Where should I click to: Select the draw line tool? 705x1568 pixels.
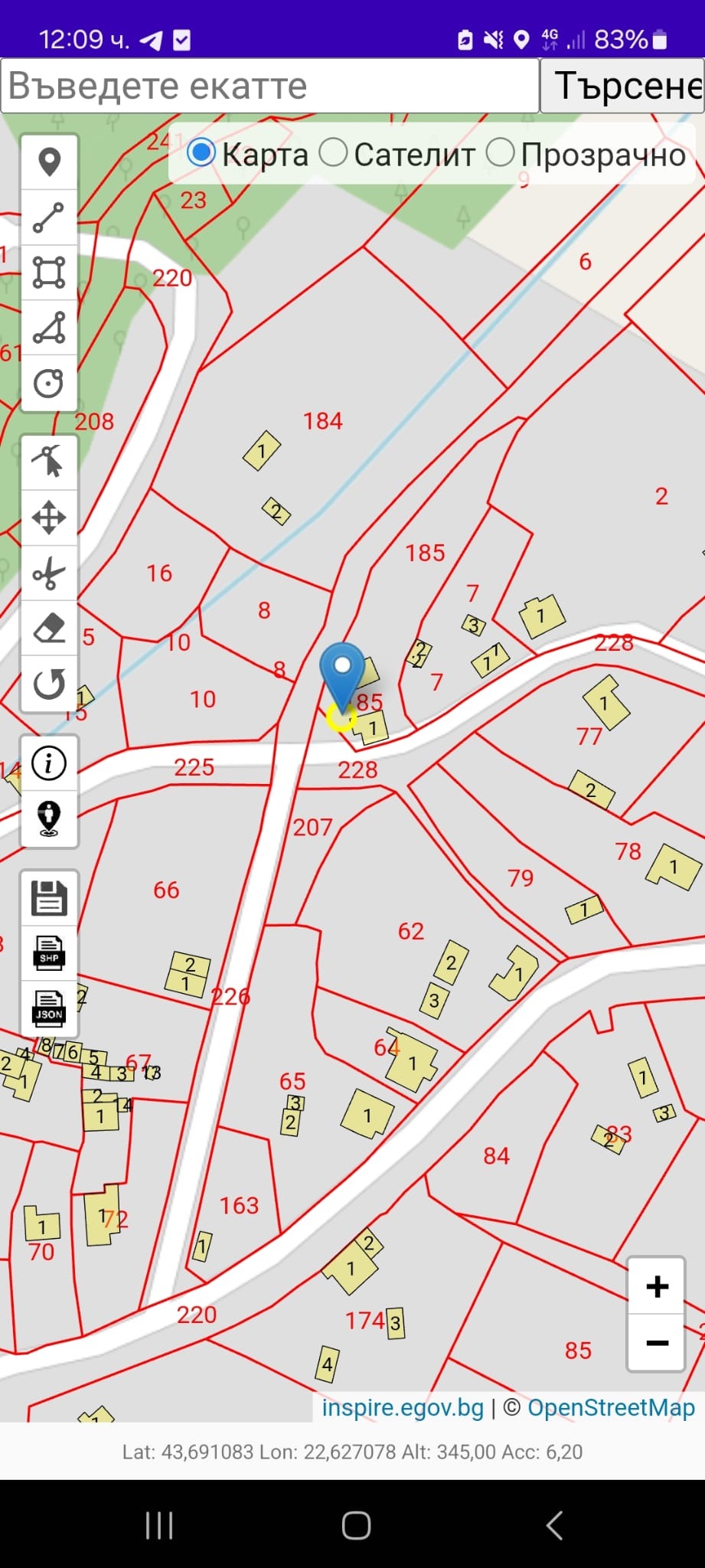(49, 217)
